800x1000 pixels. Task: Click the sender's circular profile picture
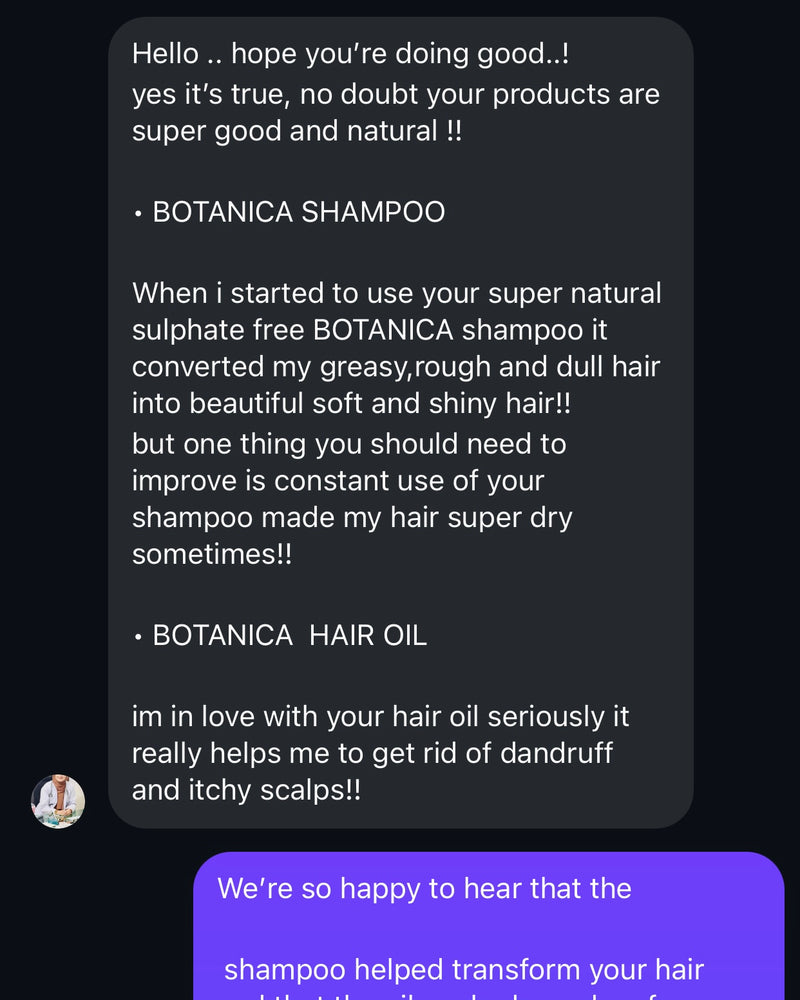tap(59, 800)
